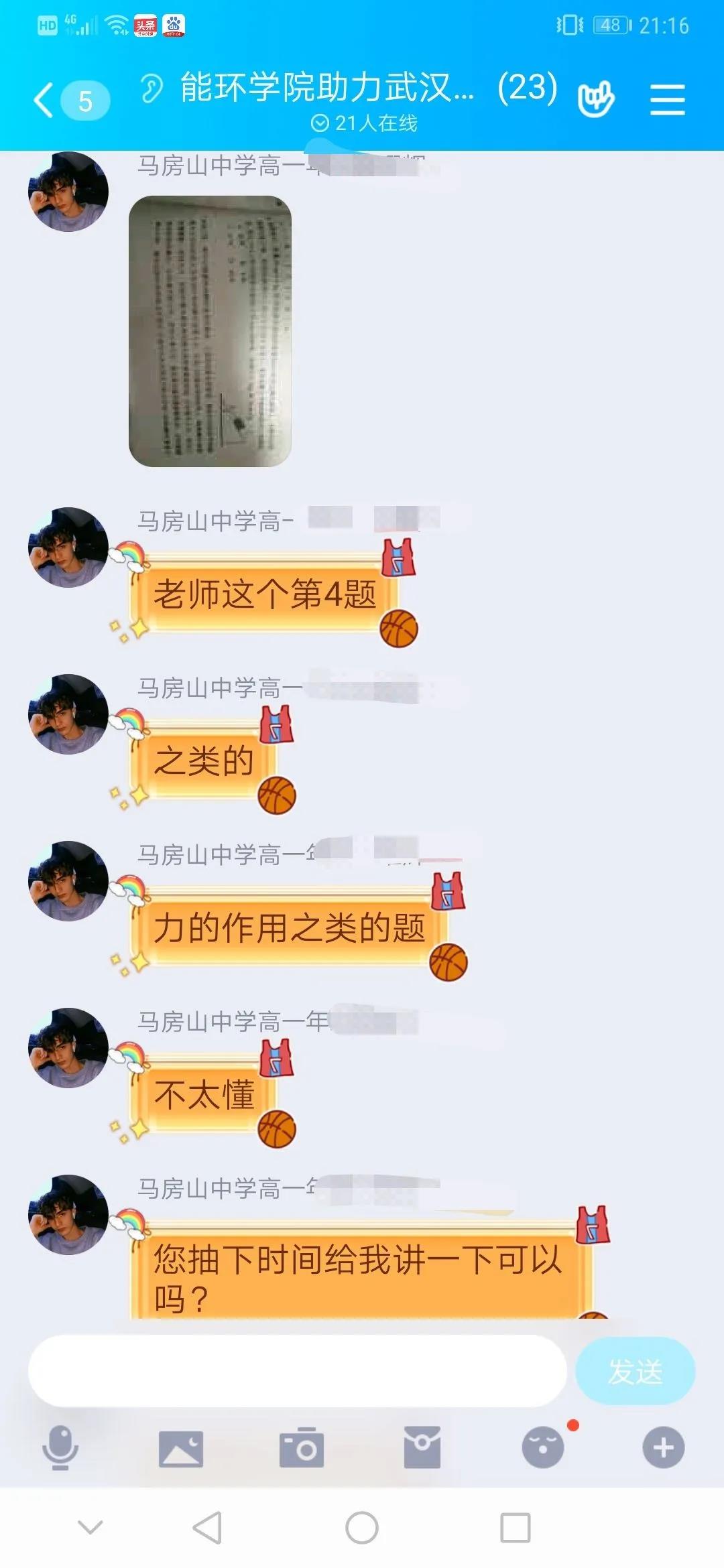This screenshot has height=1568, width=724.
Task: Open the emoji sticker panel
Action: pyautogui.click(x=543, y=1449)
